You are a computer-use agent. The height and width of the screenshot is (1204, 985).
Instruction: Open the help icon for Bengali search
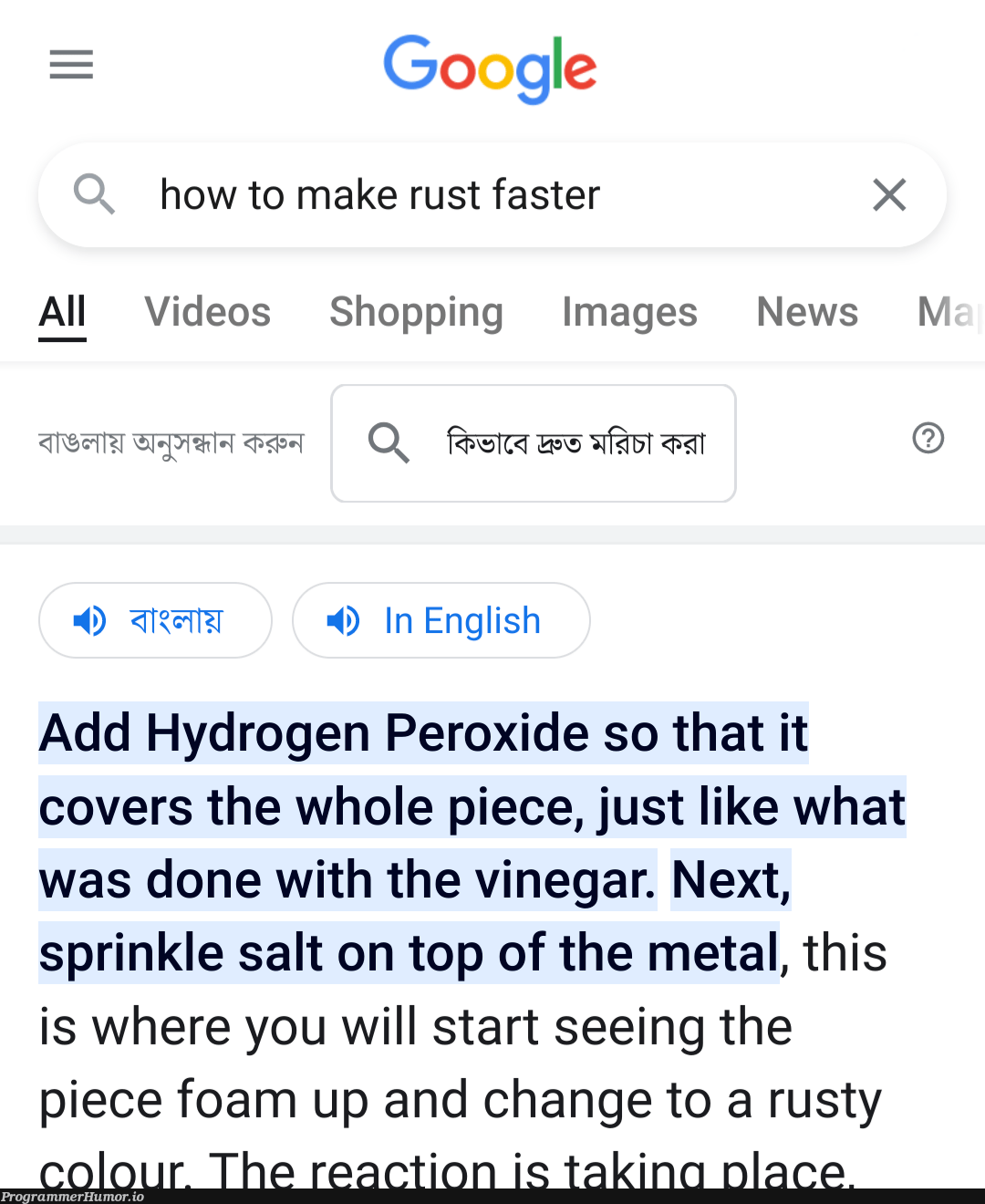tap(928, 439)
